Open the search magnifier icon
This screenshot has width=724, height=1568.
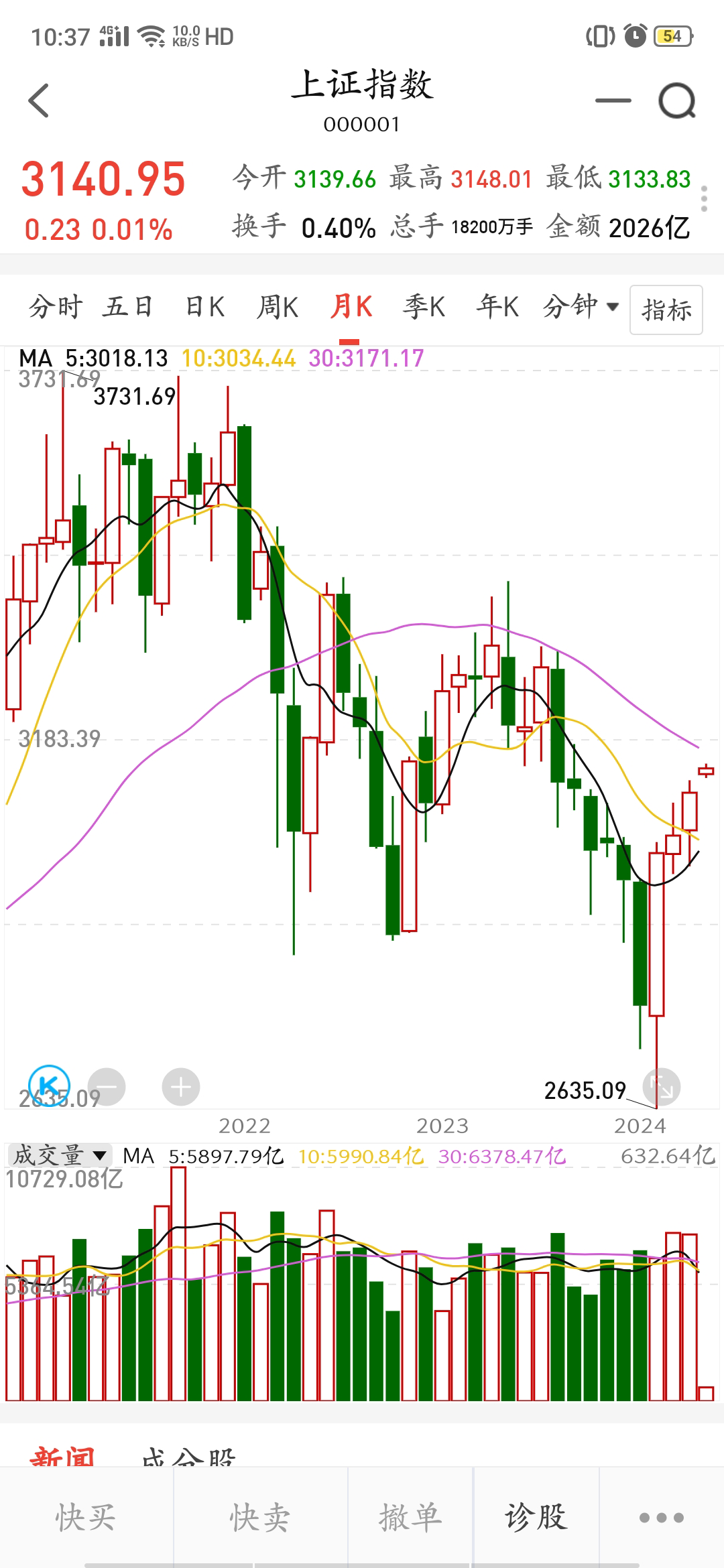click(x=676, y=101)
